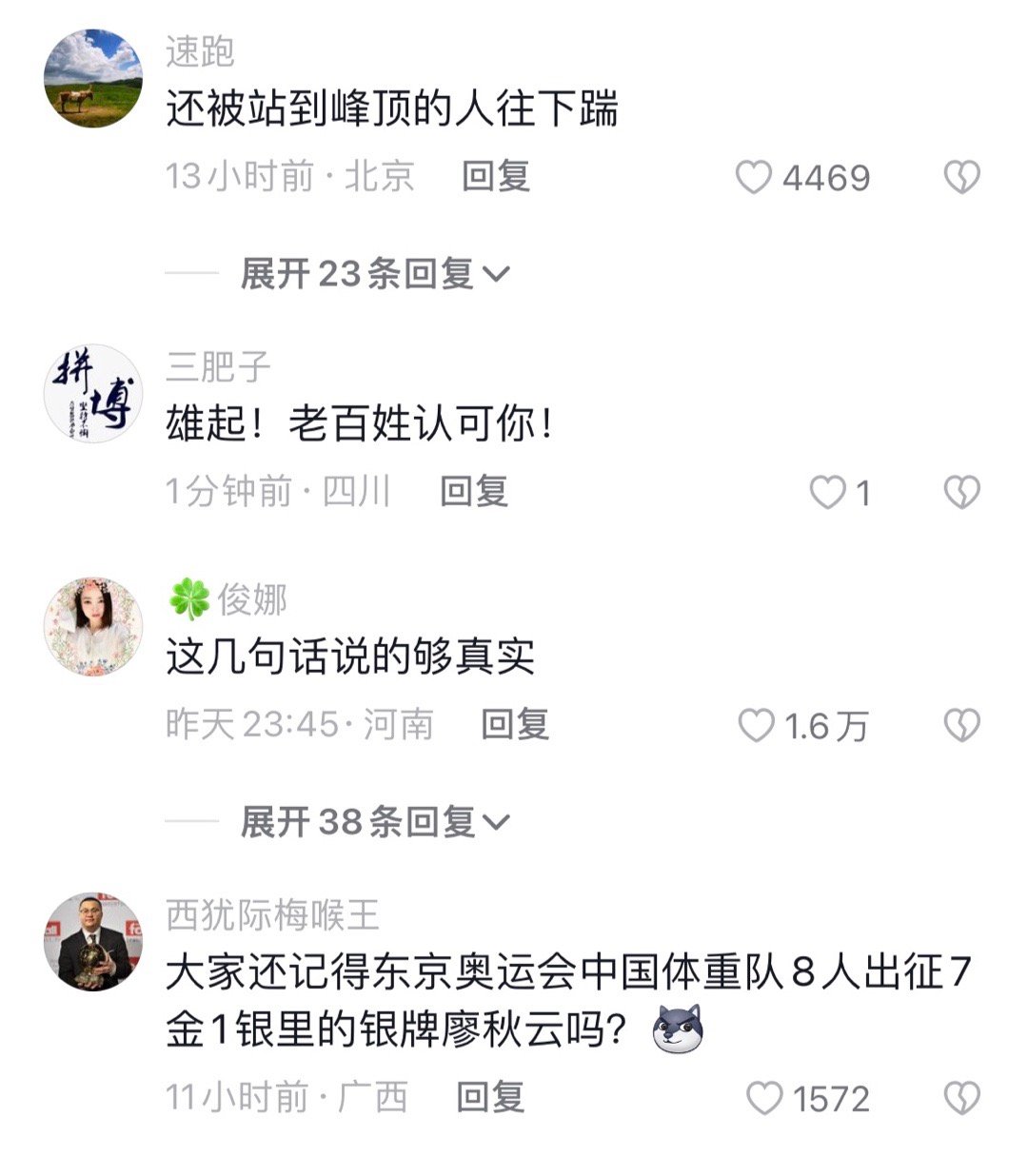Reply to 俊娜's comment
Image resolution: width=1028 pixels, height=1176 pixels.
click(x=515, y=725)
